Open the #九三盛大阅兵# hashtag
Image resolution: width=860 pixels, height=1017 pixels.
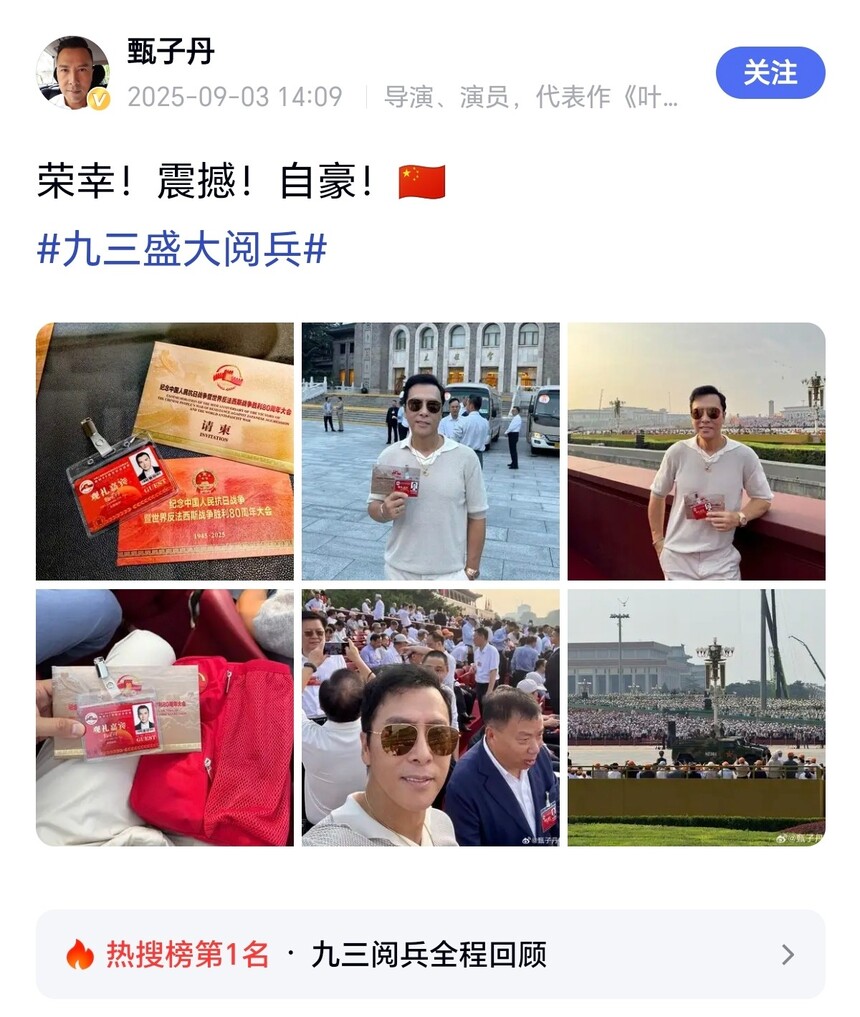tap(182, 249)
